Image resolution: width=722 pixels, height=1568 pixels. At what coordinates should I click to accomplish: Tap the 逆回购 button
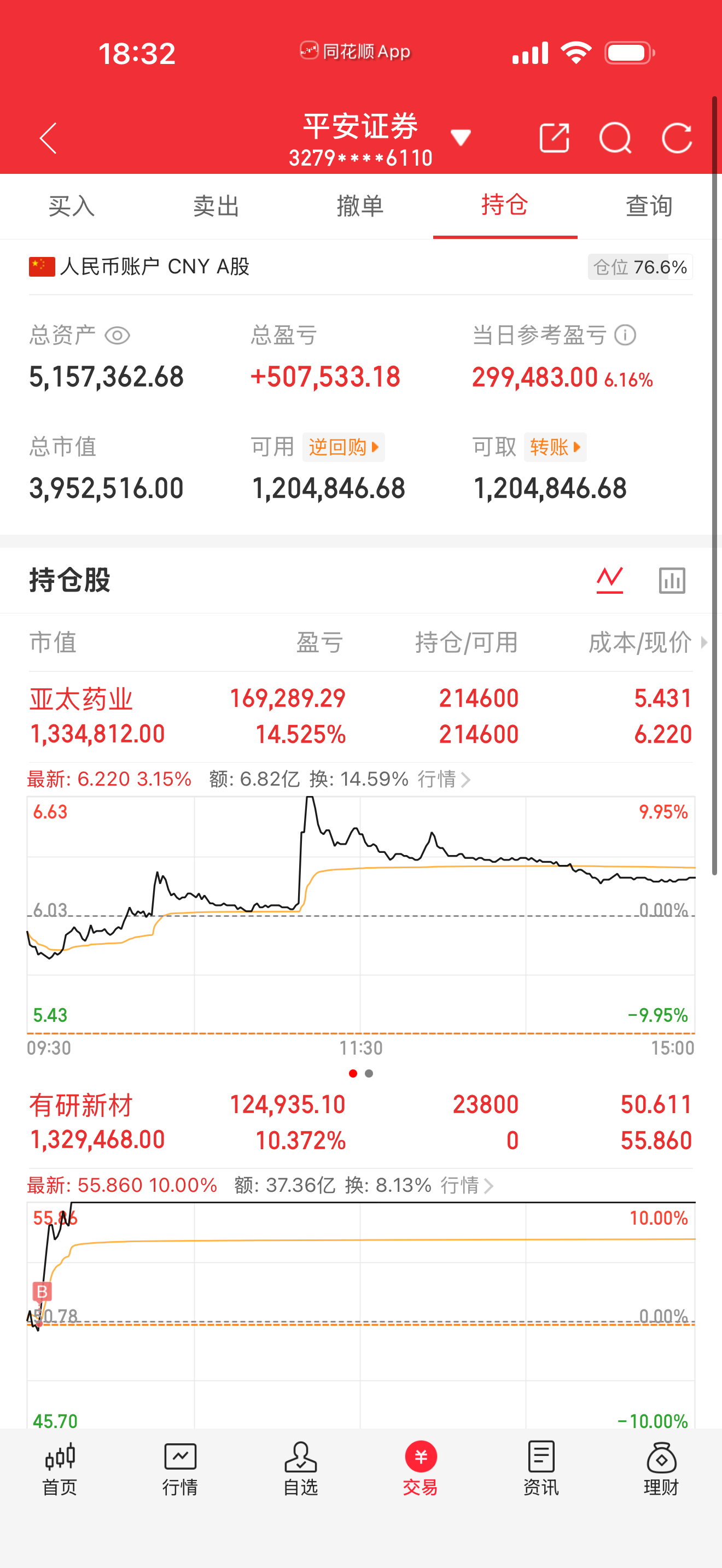pyautogui.click(x=343, y=447)
